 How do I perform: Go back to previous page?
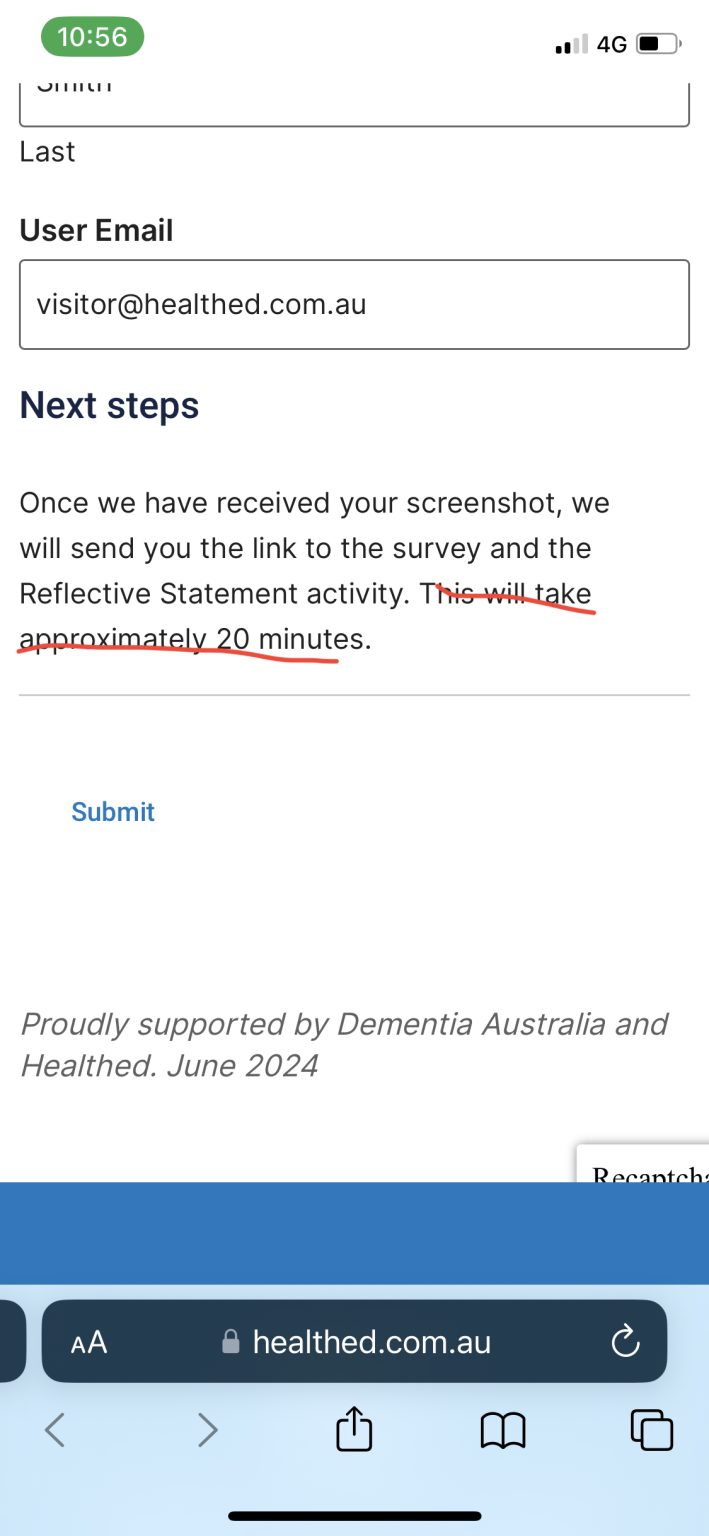[x=55, y=1430]
